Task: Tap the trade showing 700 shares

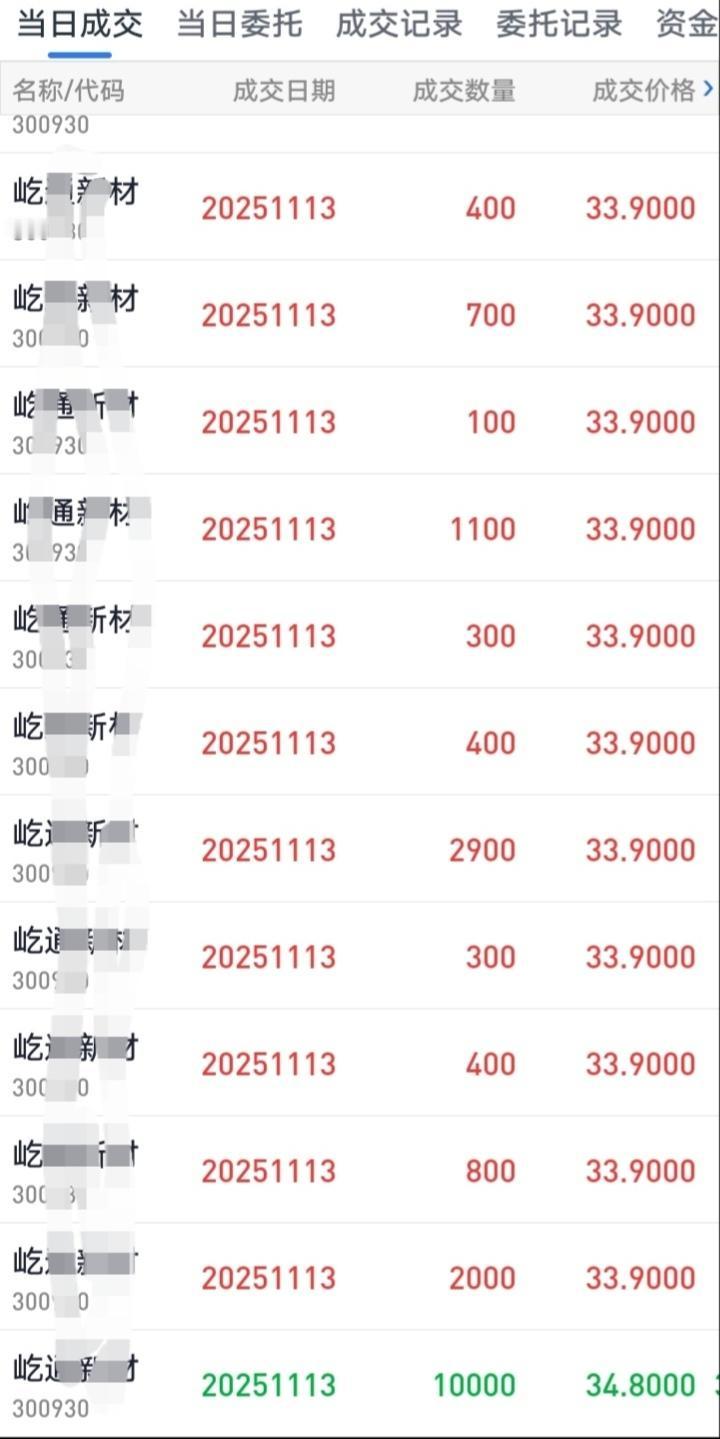Action: 360,313
